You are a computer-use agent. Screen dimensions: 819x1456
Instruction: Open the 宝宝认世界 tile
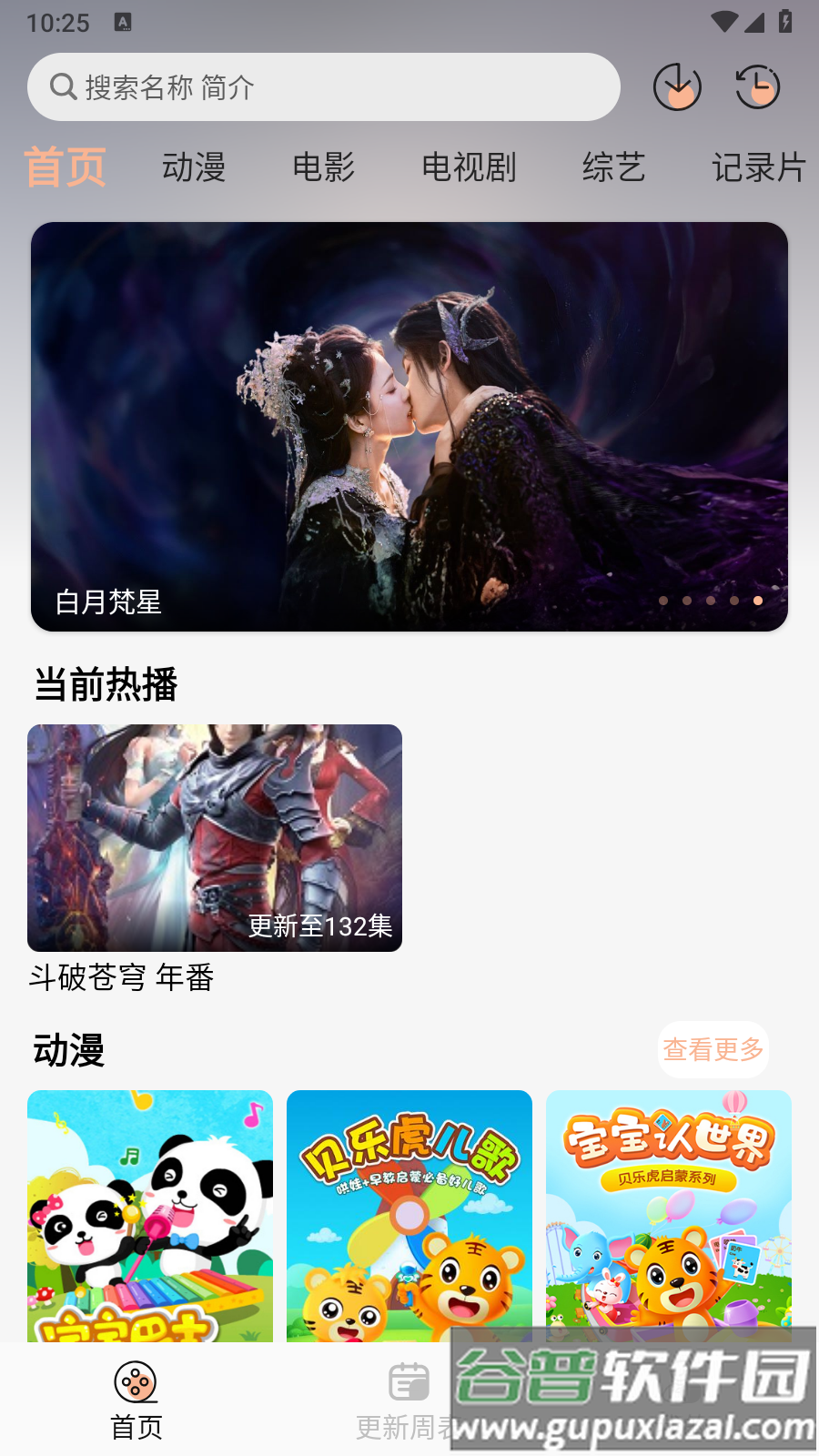[669, 1215]
